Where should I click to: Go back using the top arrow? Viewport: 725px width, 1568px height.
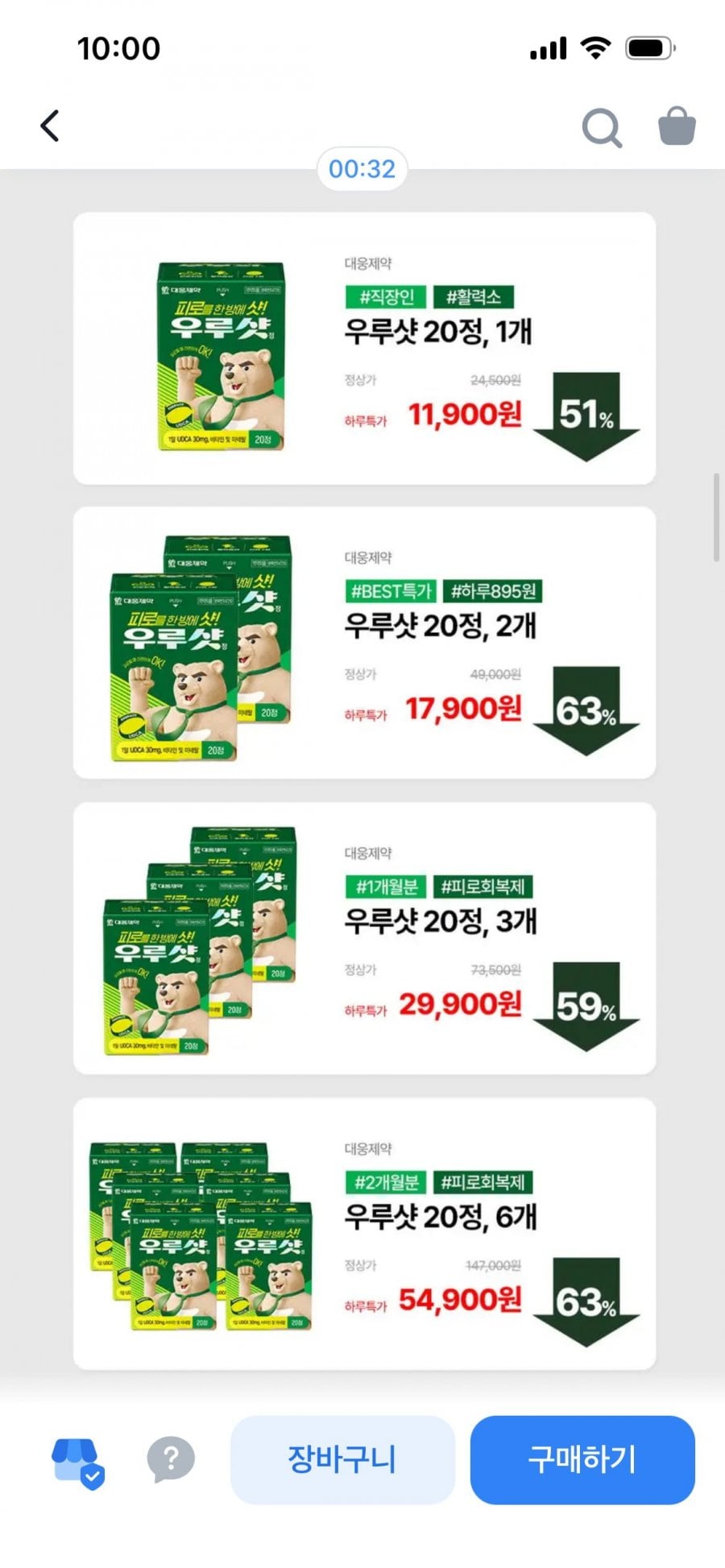pyautogui.click(x=50, y=126)
